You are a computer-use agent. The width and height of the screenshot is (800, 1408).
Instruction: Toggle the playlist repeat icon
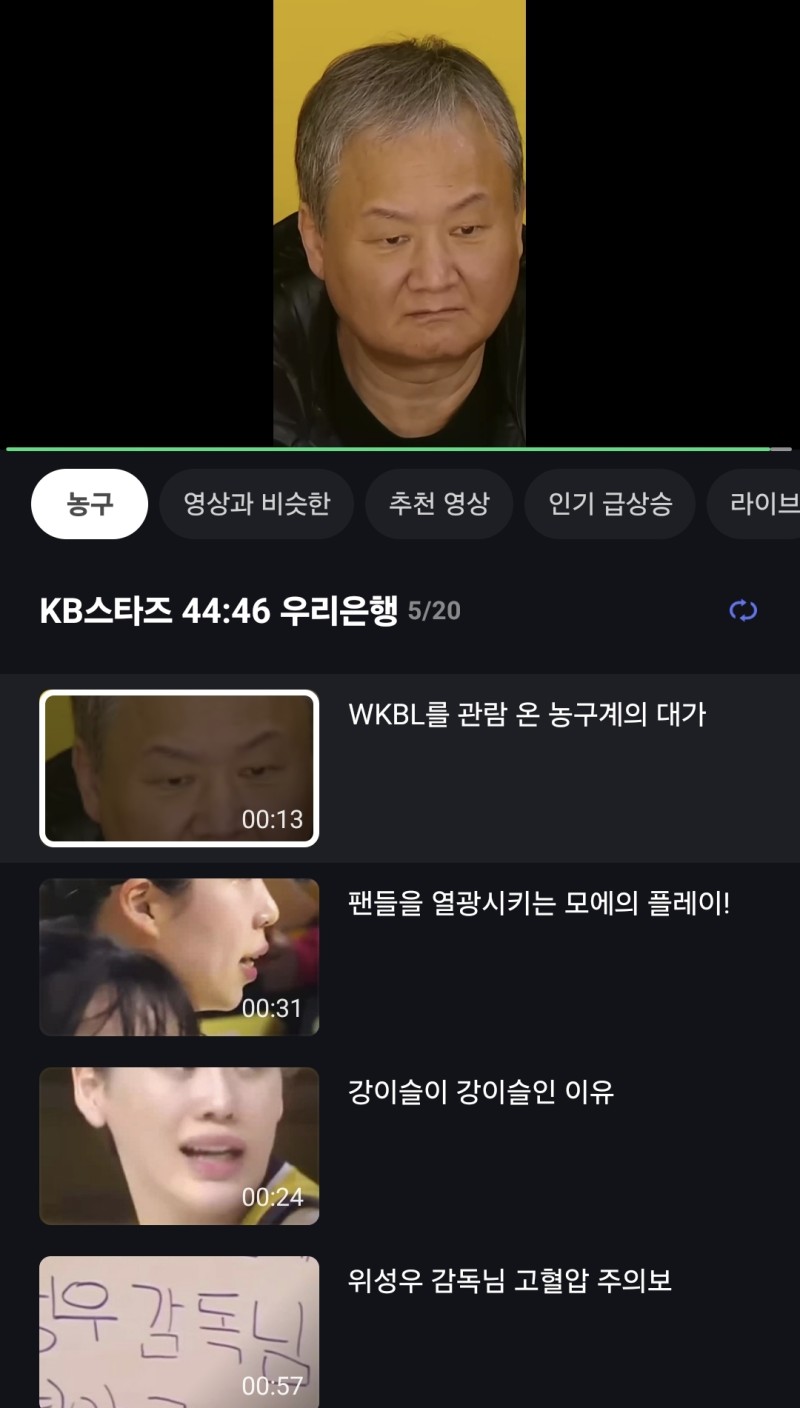pos(743,611)
